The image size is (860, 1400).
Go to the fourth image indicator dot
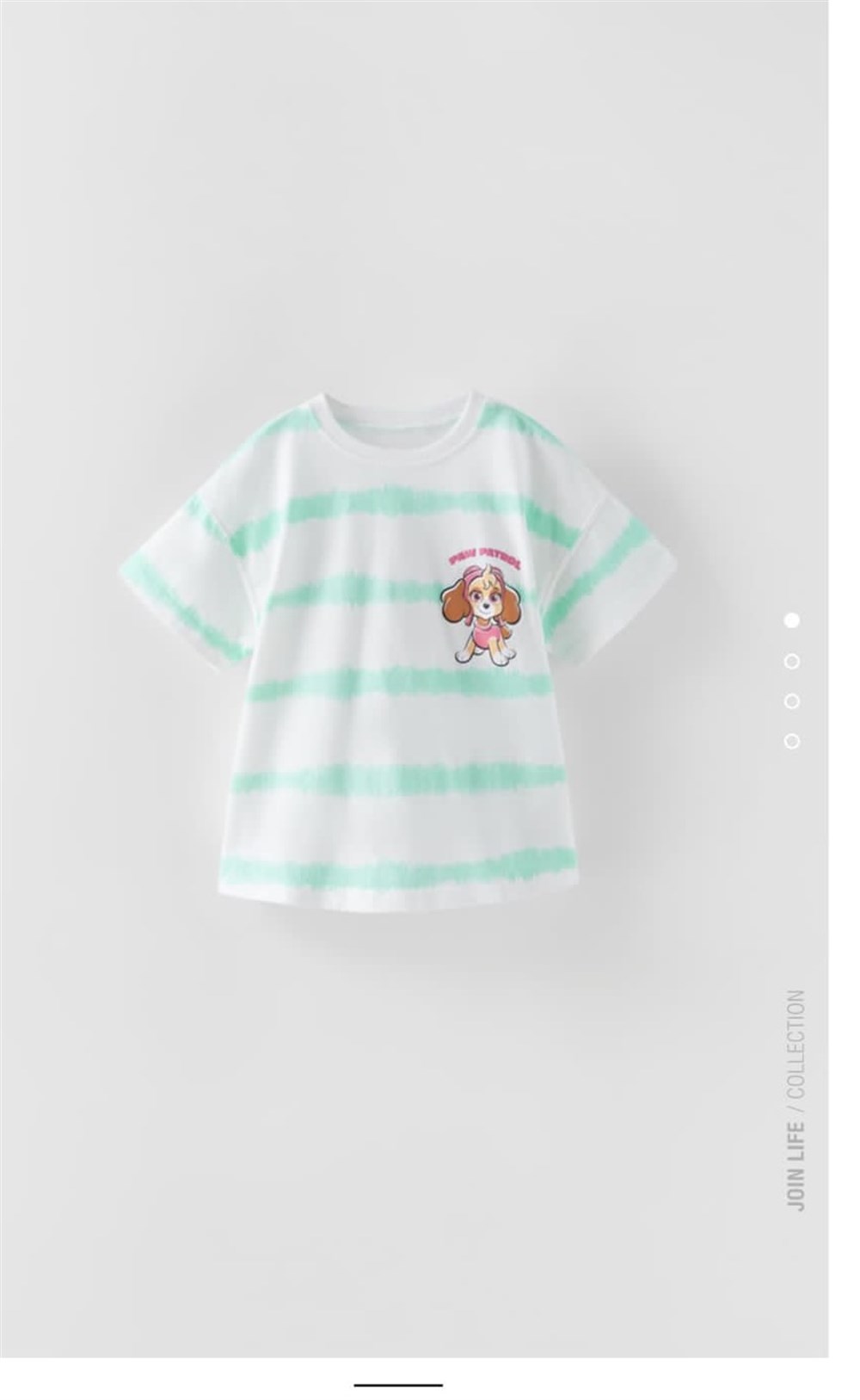pos(792,741)
